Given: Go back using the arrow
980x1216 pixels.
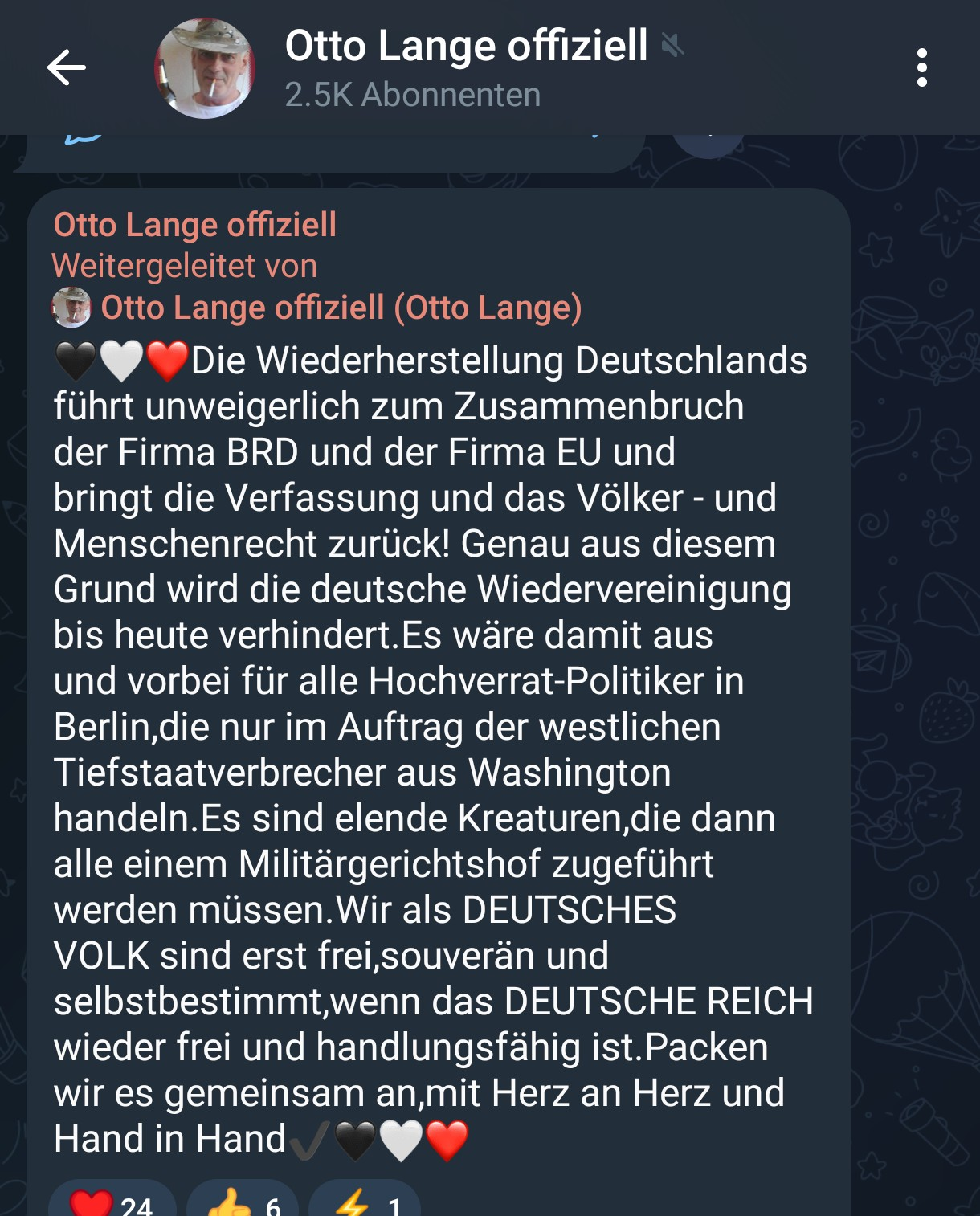Looking at the screenshot, I should point(66,67).
